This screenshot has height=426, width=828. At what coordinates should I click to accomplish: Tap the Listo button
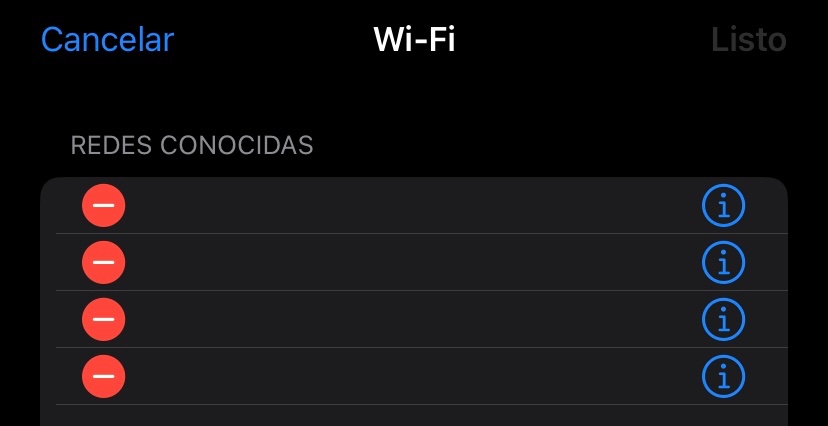click(748, 40)
